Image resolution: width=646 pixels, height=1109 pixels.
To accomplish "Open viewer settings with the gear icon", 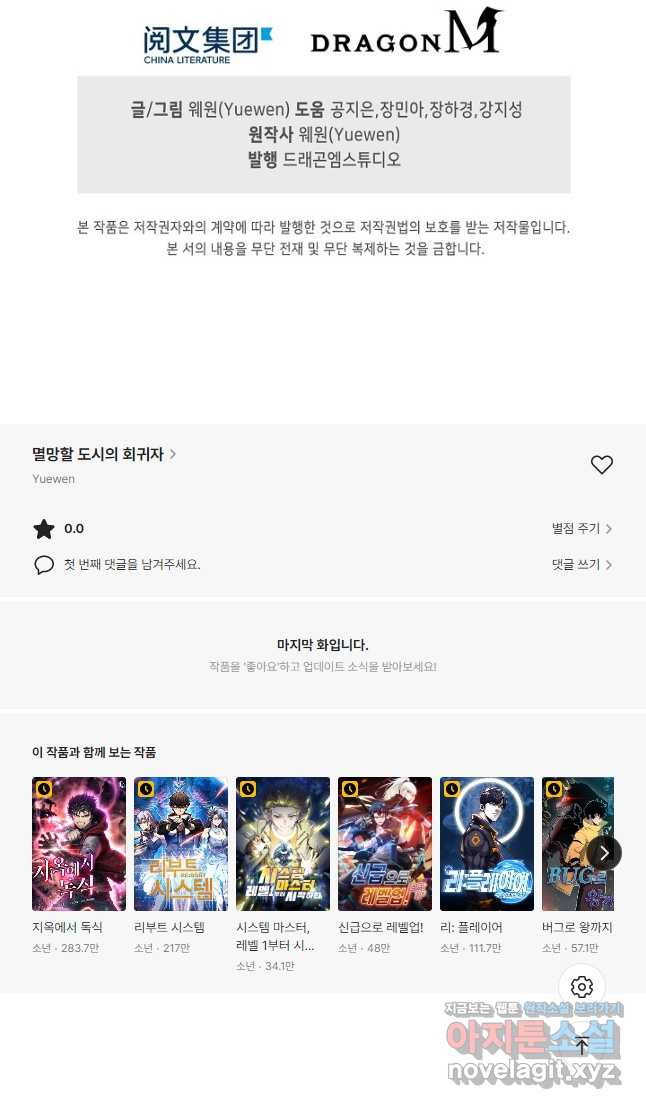I will tap(582, 988).
